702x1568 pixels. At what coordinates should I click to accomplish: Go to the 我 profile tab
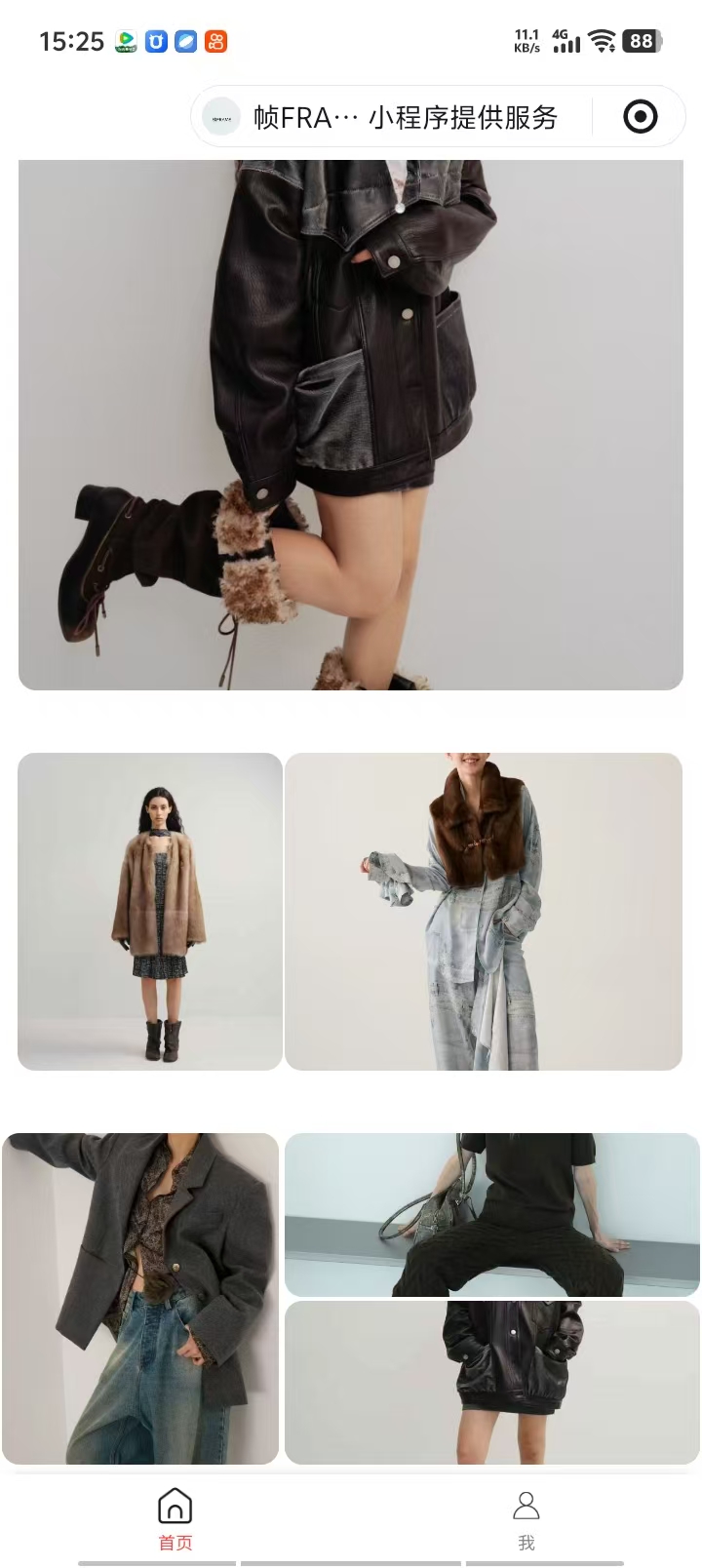[x=526, y=1517]
